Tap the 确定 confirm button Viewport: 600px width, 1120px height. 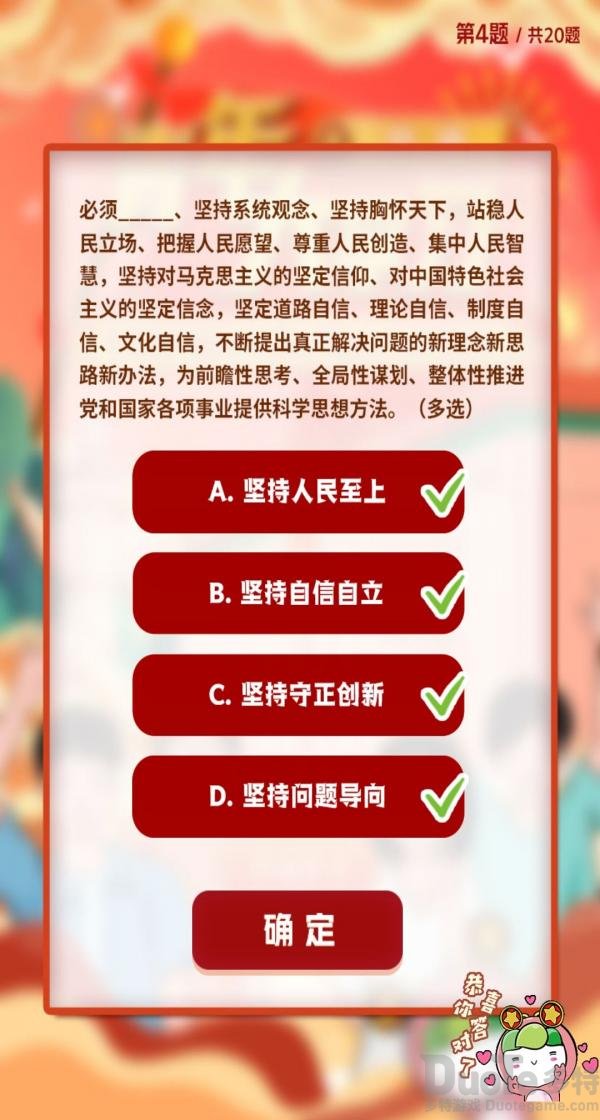(298, 930)
